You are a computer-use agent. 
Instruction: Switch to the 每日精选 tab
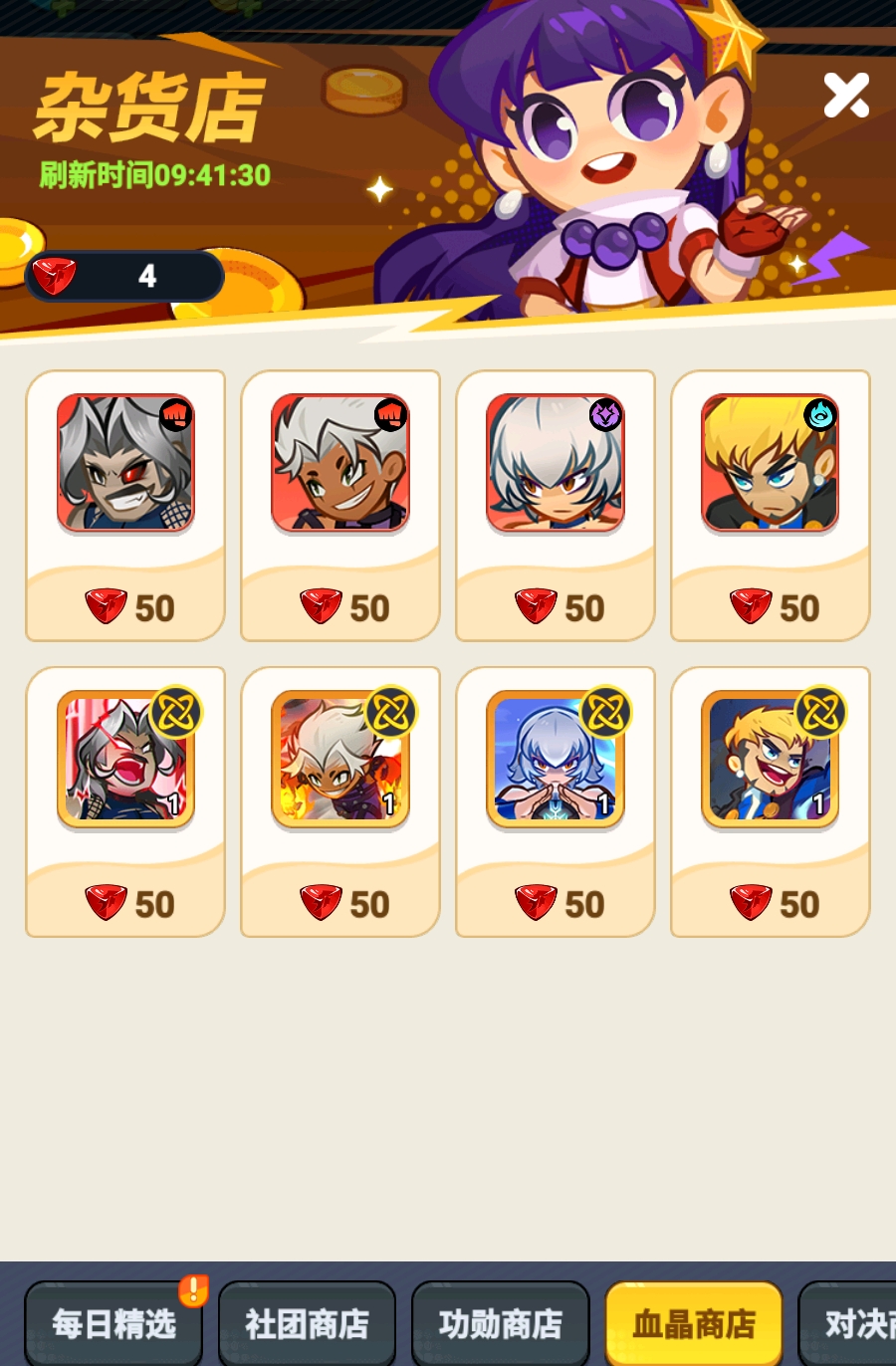[x=113, y=1323]
